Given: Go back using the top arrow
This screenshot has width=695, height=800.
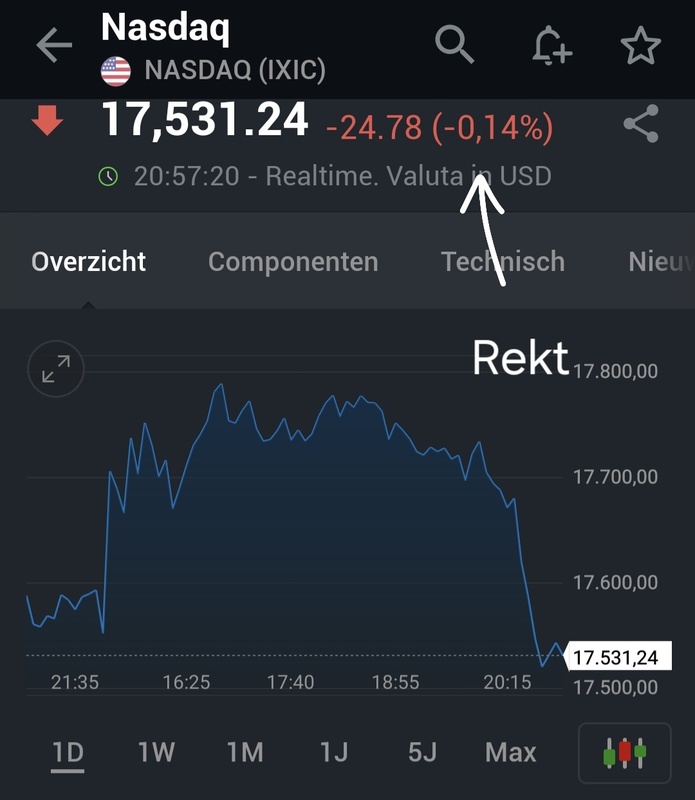Looking at the screenshot, I should point(54,46).
